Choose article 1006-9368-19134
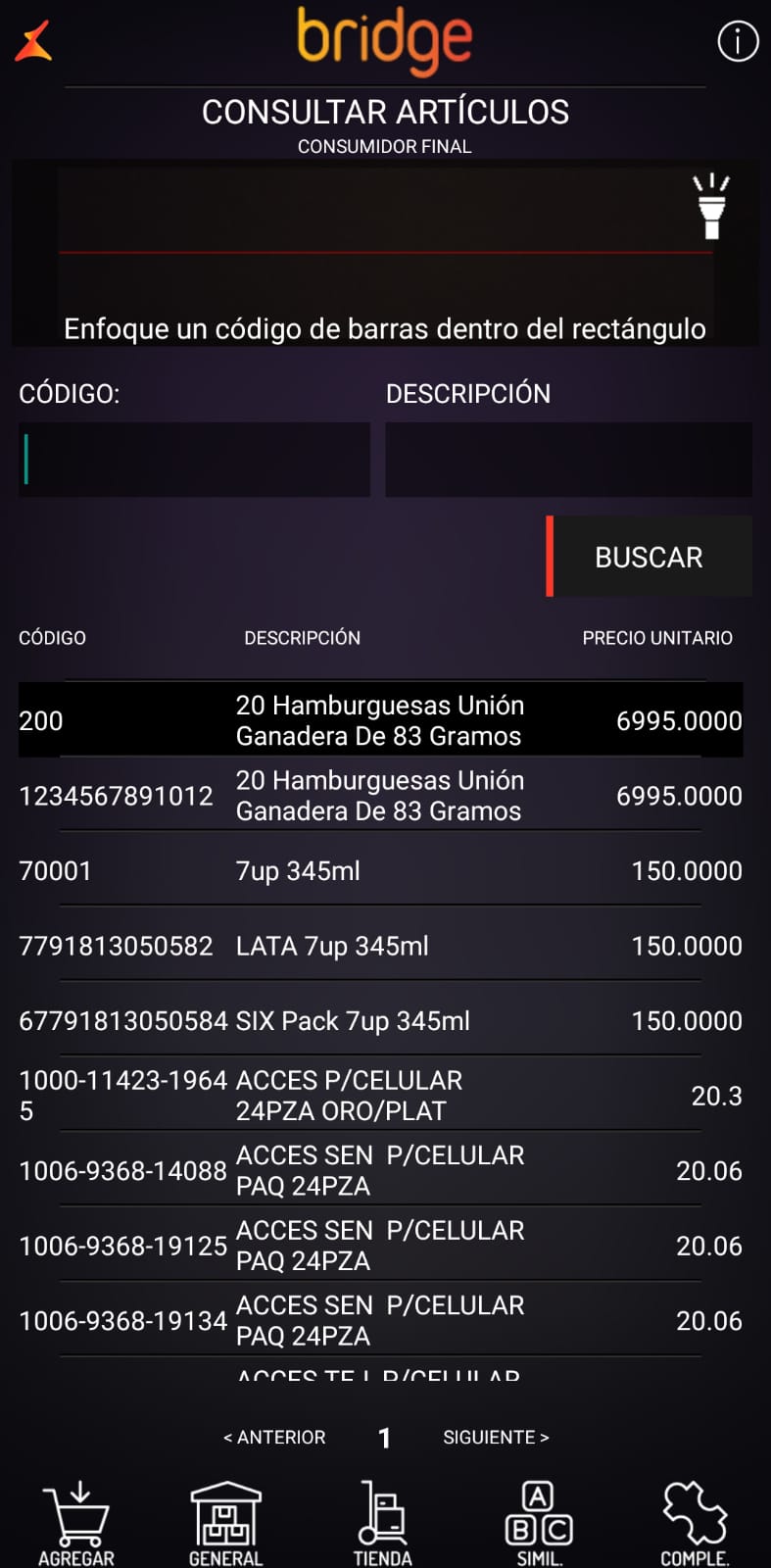Image resolution: width=771 pixels, height=1568 pixels. pyautogui.click(x=380, y=1321)
